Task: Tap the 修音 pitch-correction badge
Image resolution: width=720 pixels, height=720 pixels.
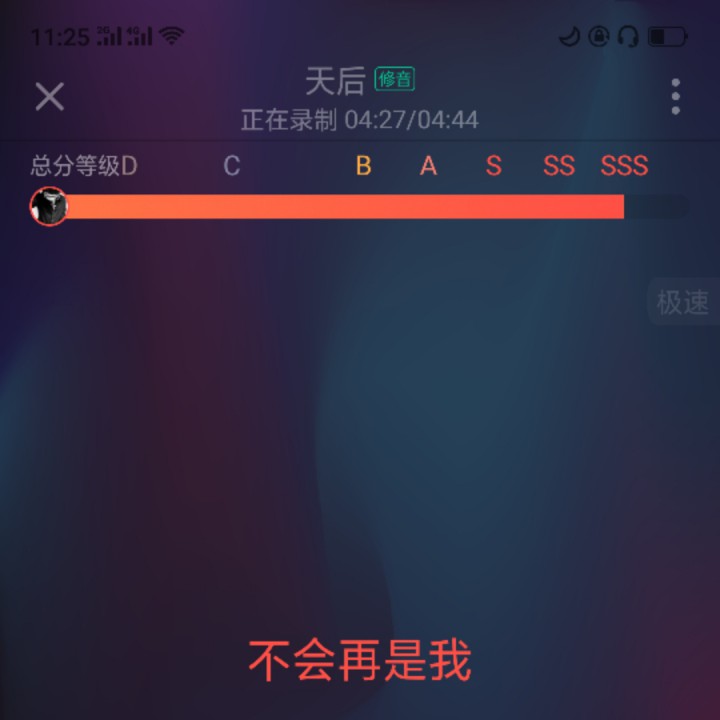Action: 394,79
